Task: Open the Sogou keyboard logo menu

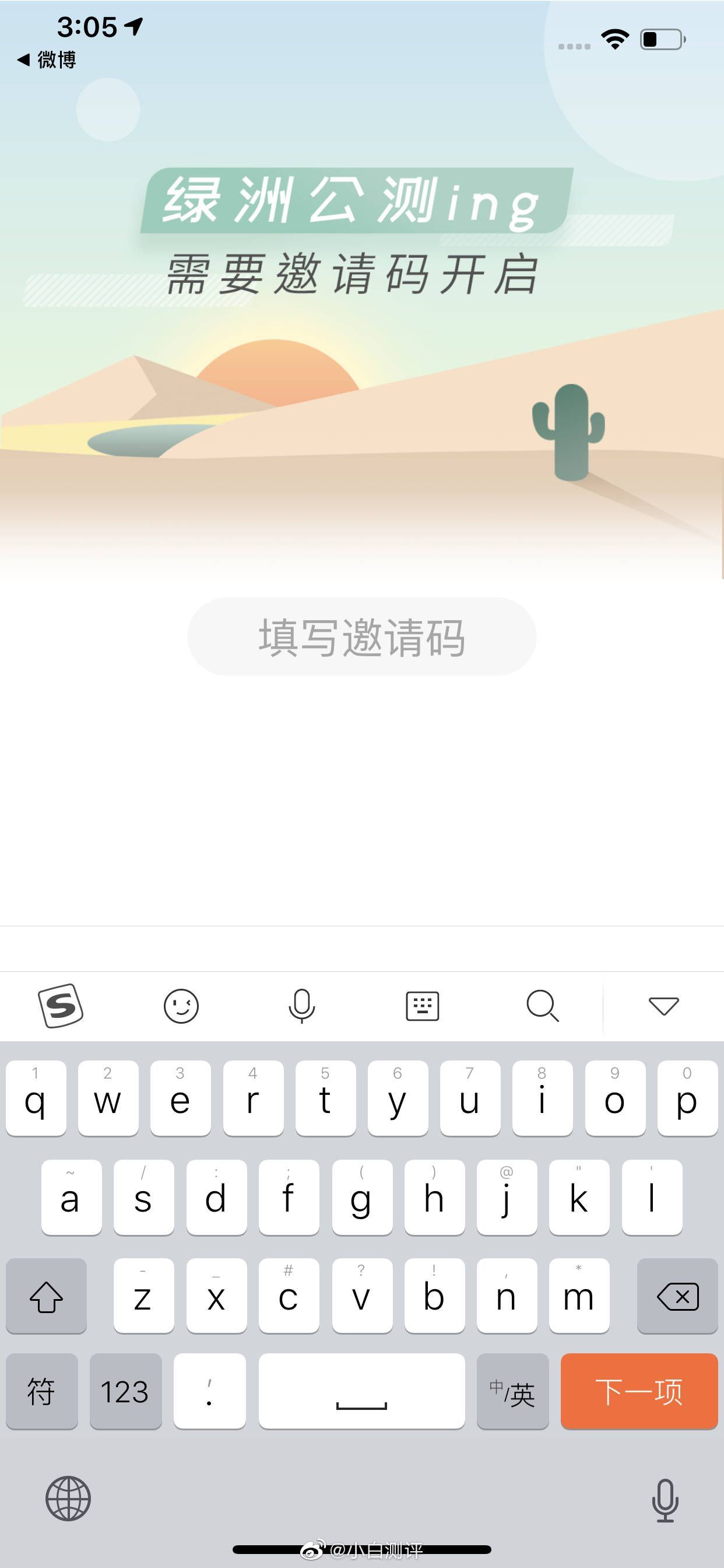Action: coord(61,1006)
